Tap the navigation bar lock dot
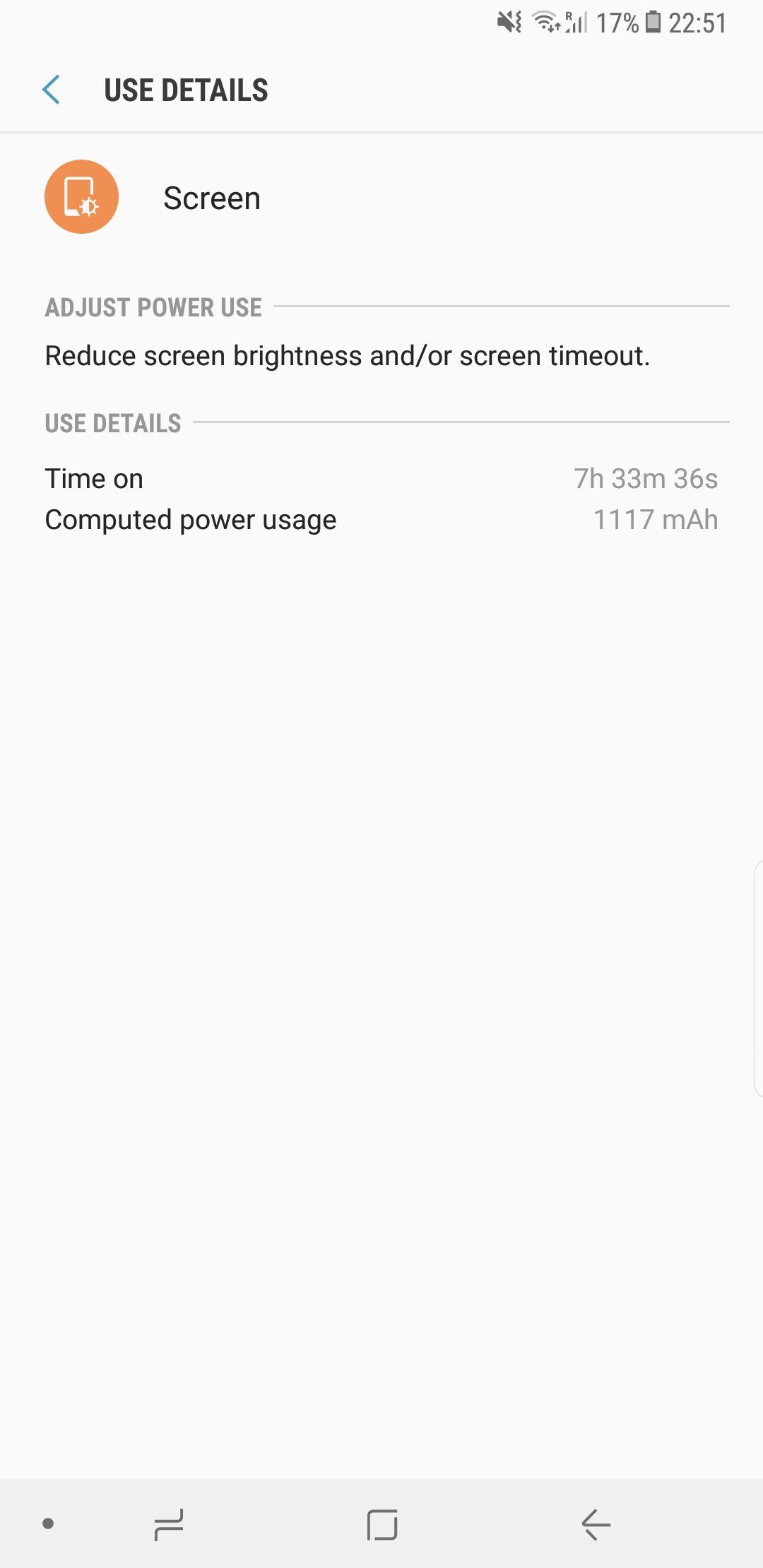Viewport: 763px width, 1568px height. [48, 1524]
